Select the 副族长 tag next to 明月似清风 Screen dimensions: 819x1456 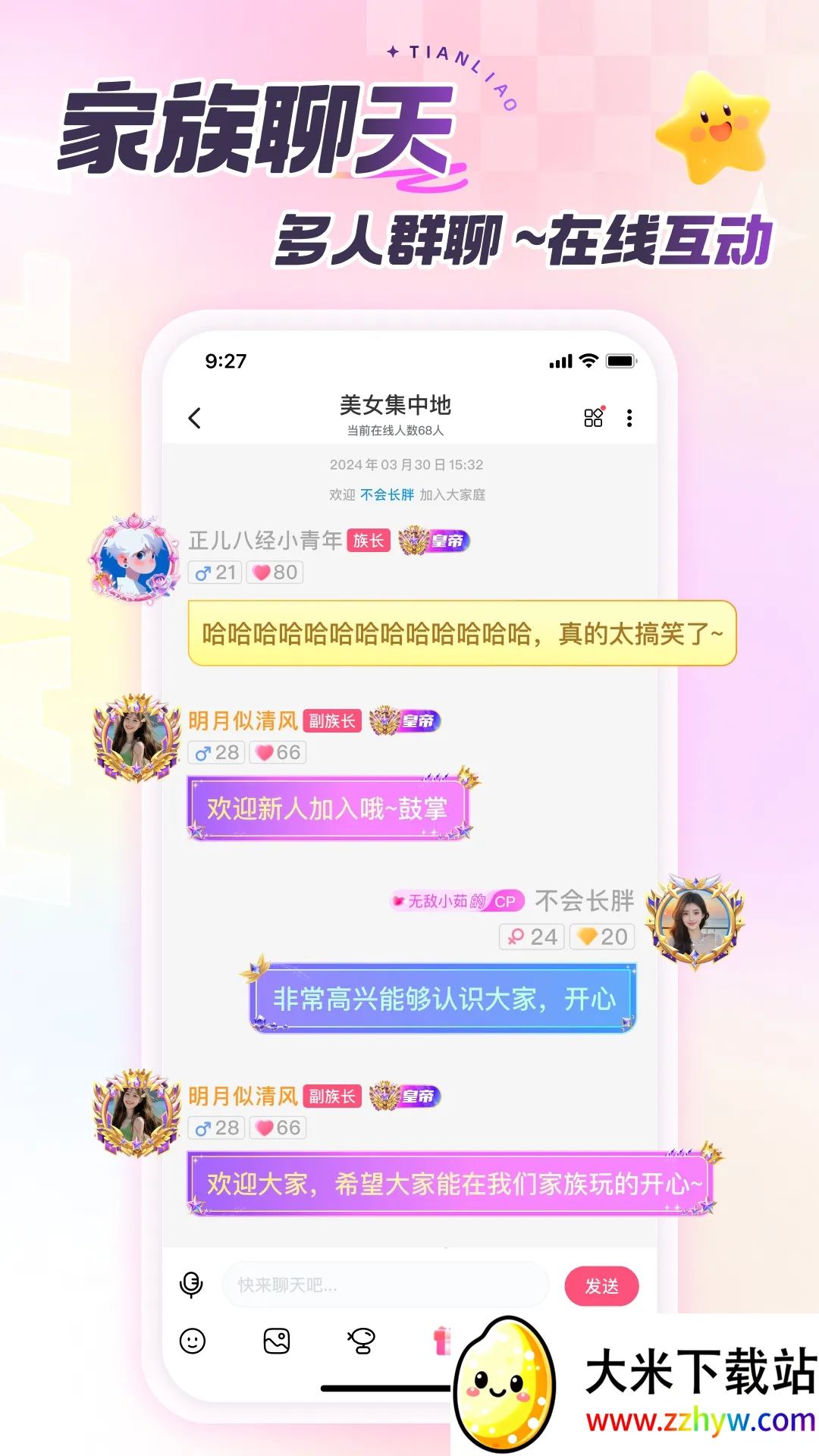click(333, 721)
